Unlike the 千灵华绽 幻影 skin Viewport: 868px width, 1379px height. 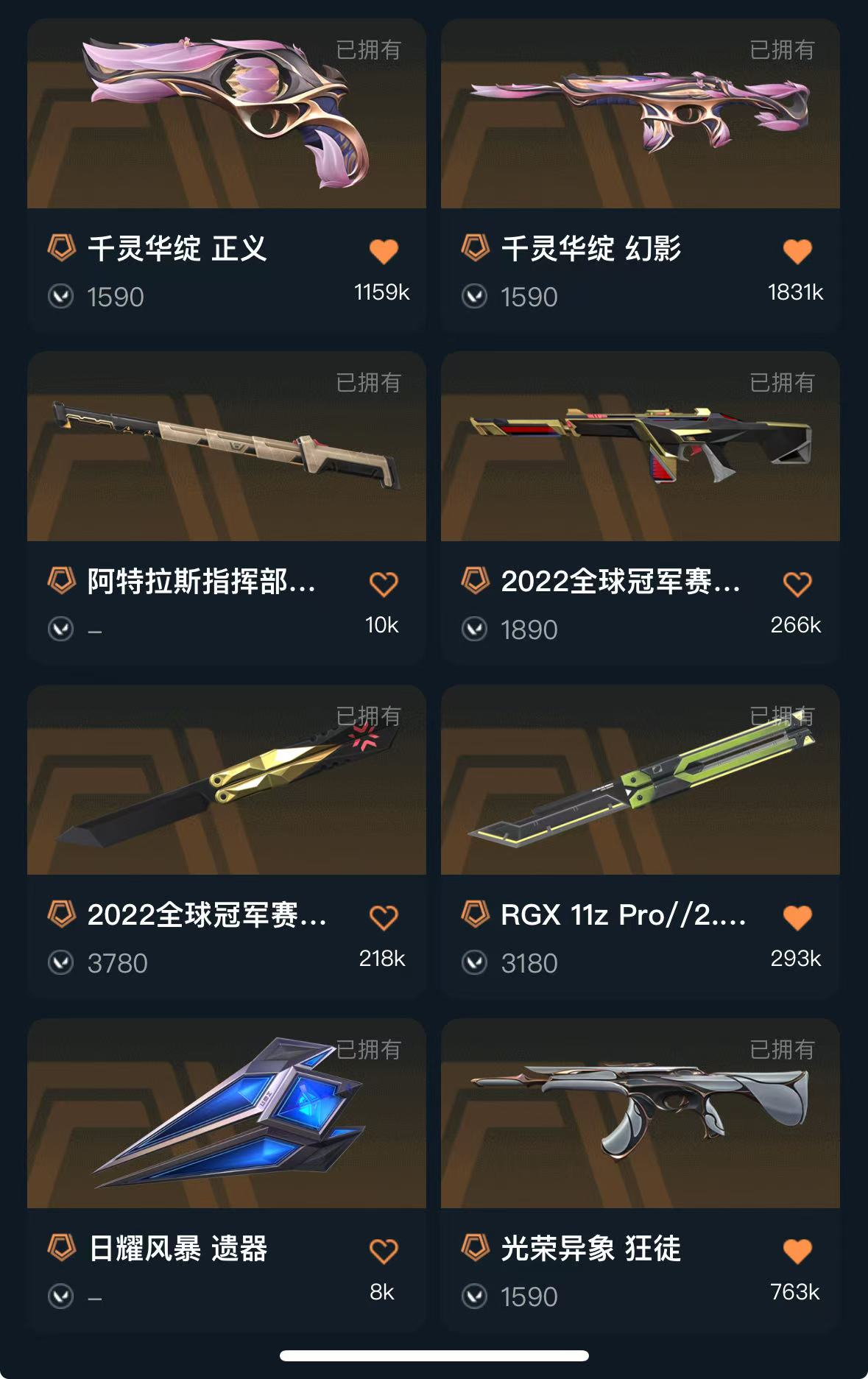pos(797,251)
